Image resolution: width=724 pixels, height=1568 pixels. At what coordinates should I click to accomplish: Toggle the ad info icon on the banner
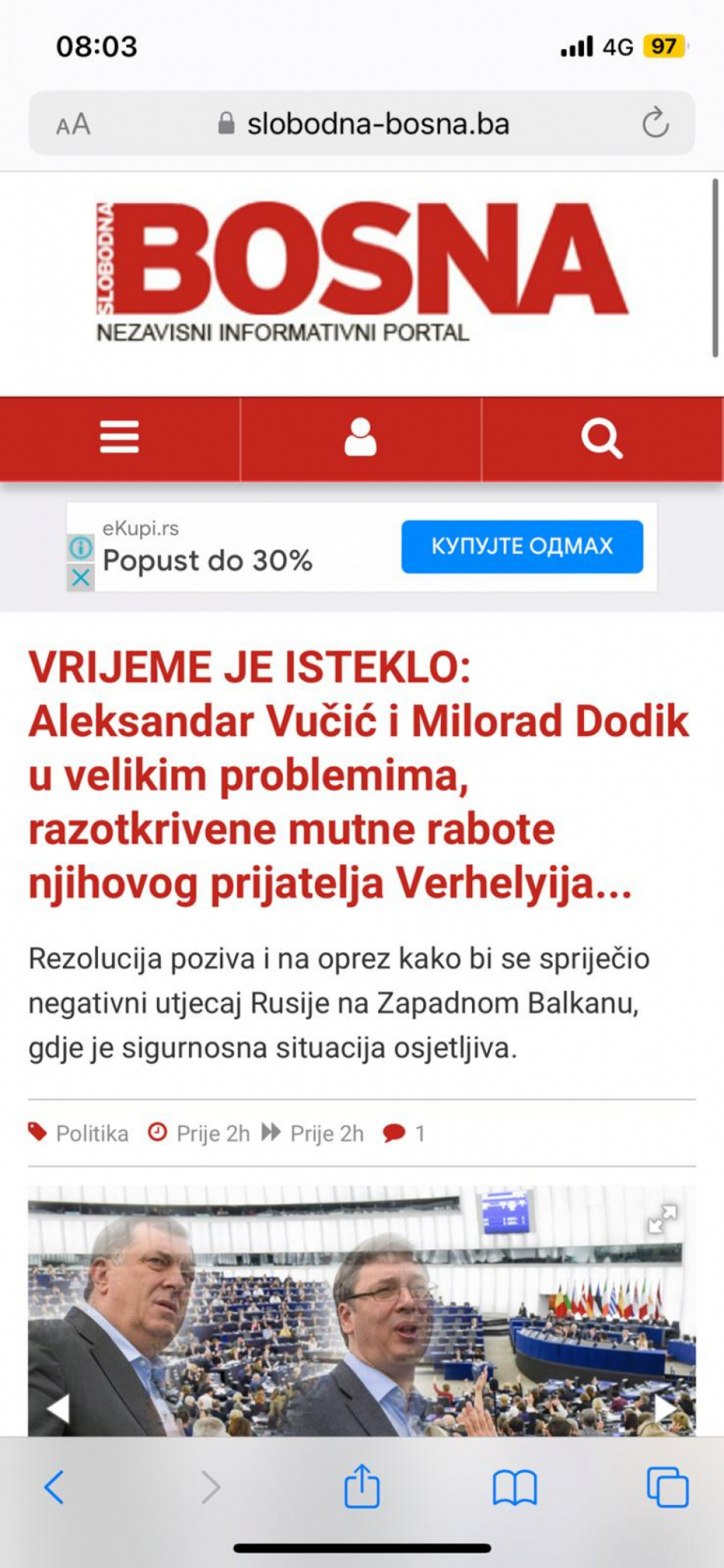coord(79,547)
